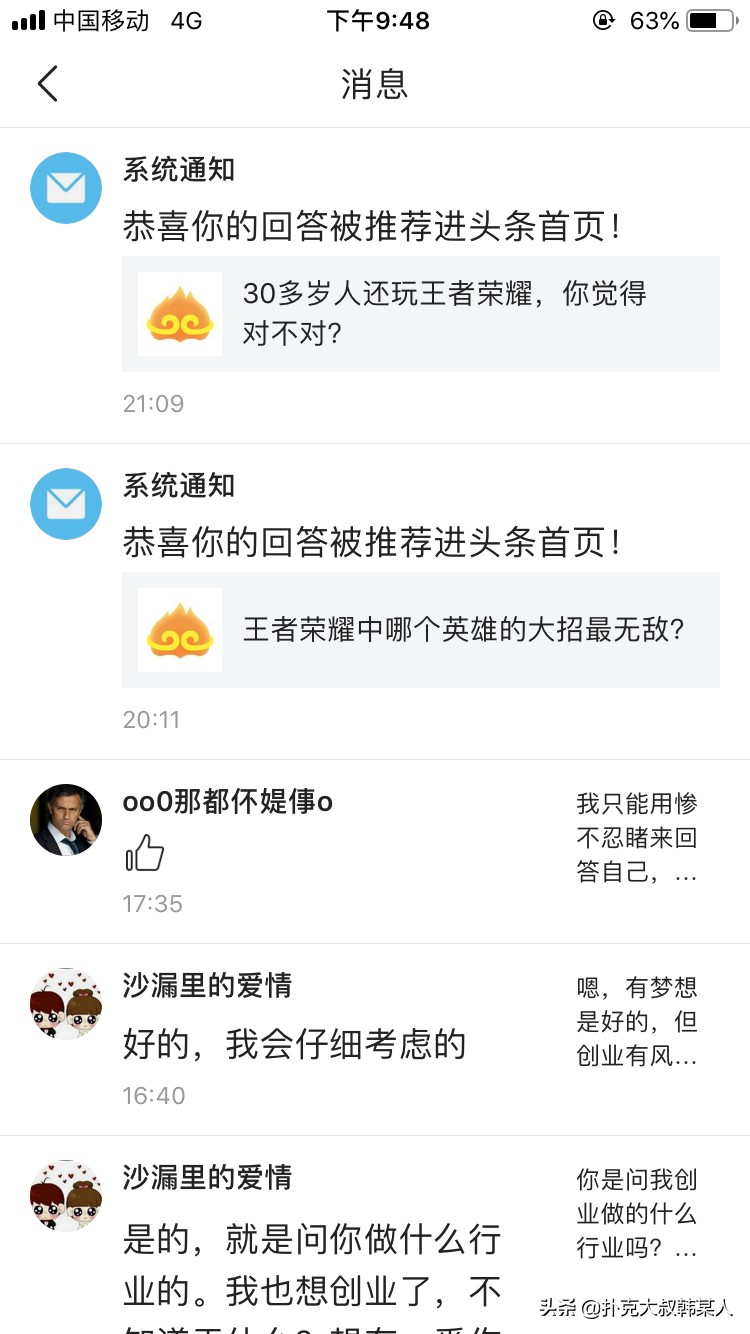Open the card 王者荣耀中哪个英雄的大招最无敌
The height and width of the screenshot is (1334, 750).
(x=420, y=630)
